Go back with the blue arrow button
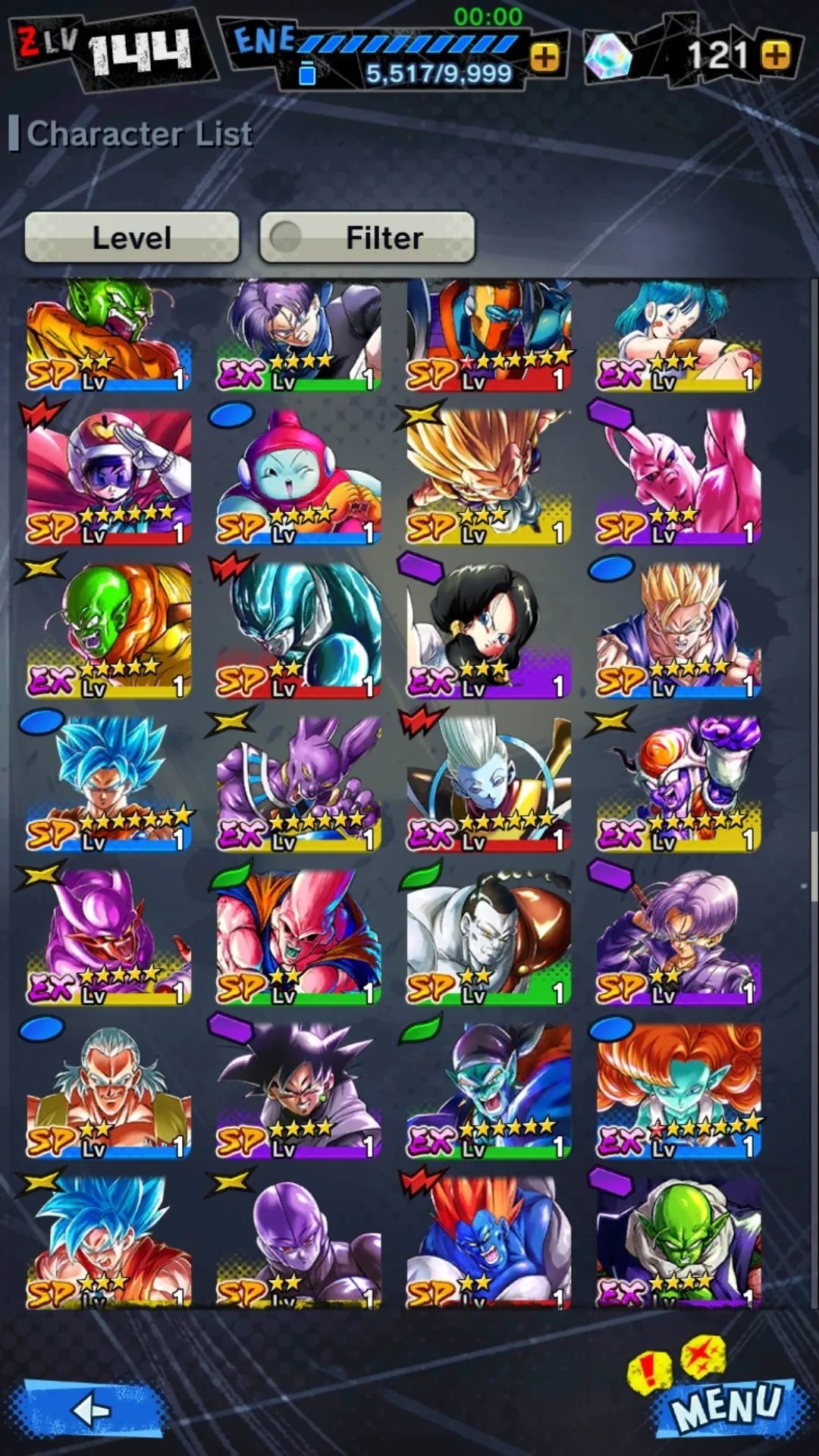Image resolution: width=819 pixels, height=1456 pixels. point(93,1409)
